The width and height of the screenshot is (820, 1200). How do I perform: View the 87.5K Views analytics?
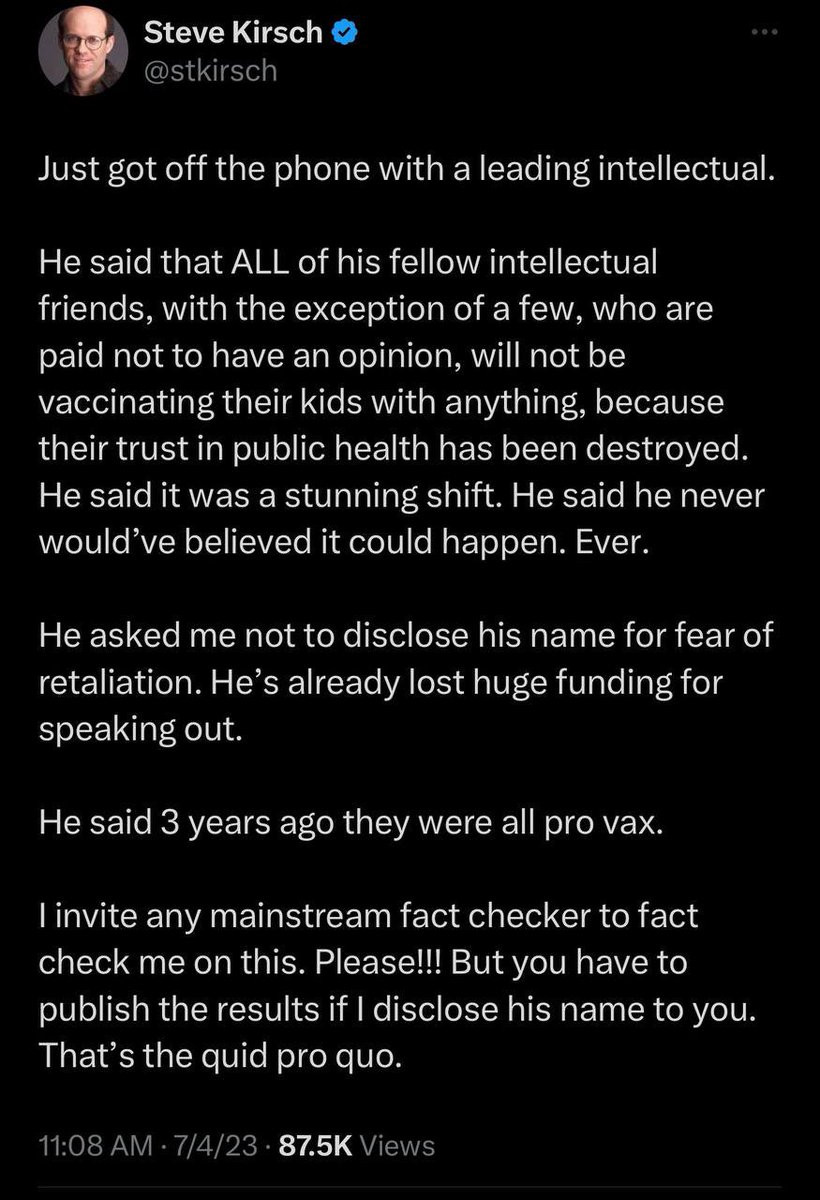[x=360, y=1145]
